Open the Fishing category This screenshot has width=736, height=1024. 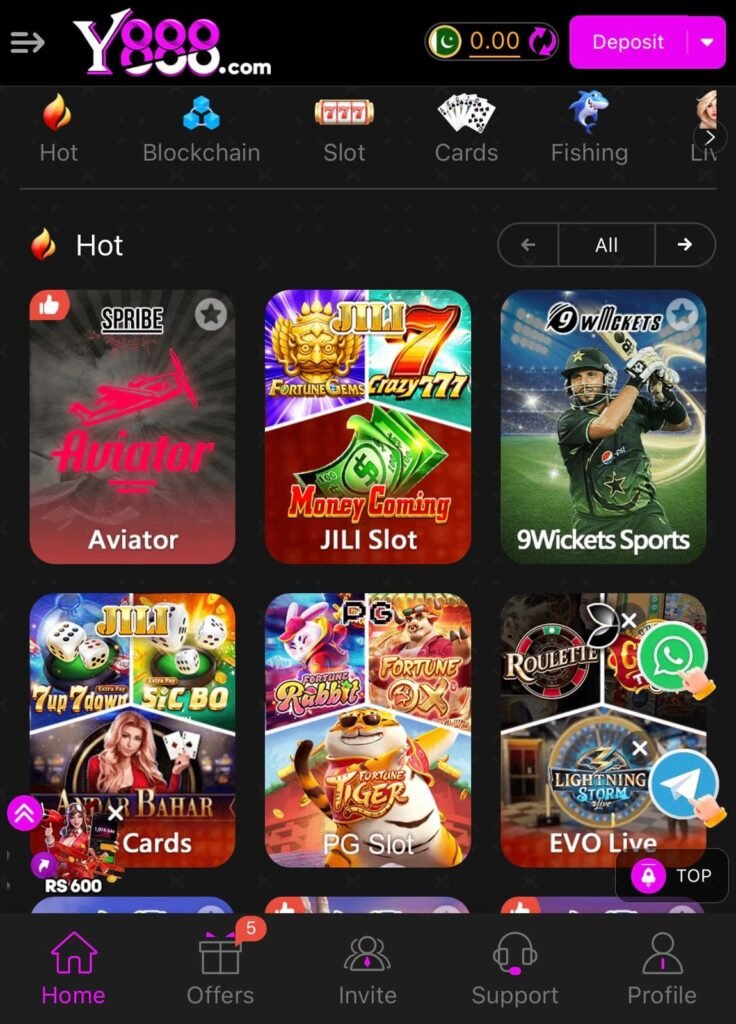[x=589, y=130]
